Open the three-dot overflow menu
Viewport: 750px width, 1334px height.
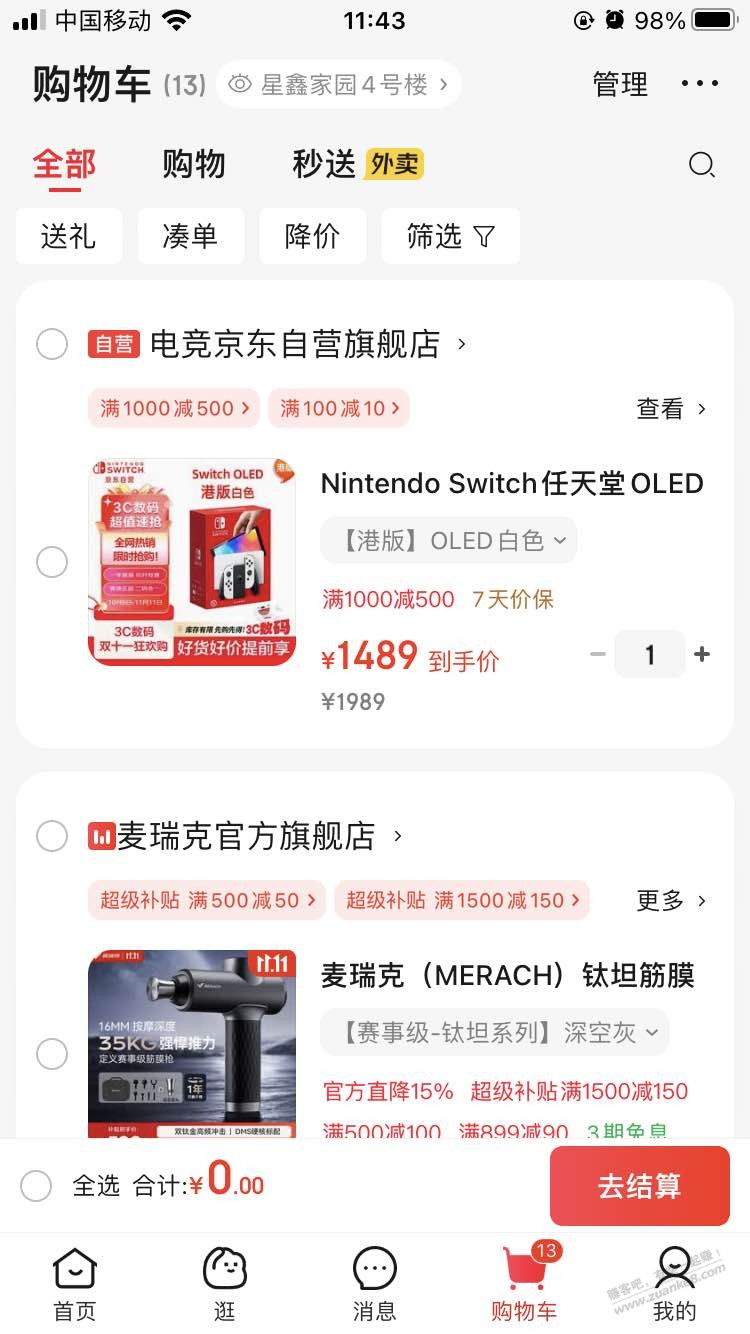[x=700, y=84]
